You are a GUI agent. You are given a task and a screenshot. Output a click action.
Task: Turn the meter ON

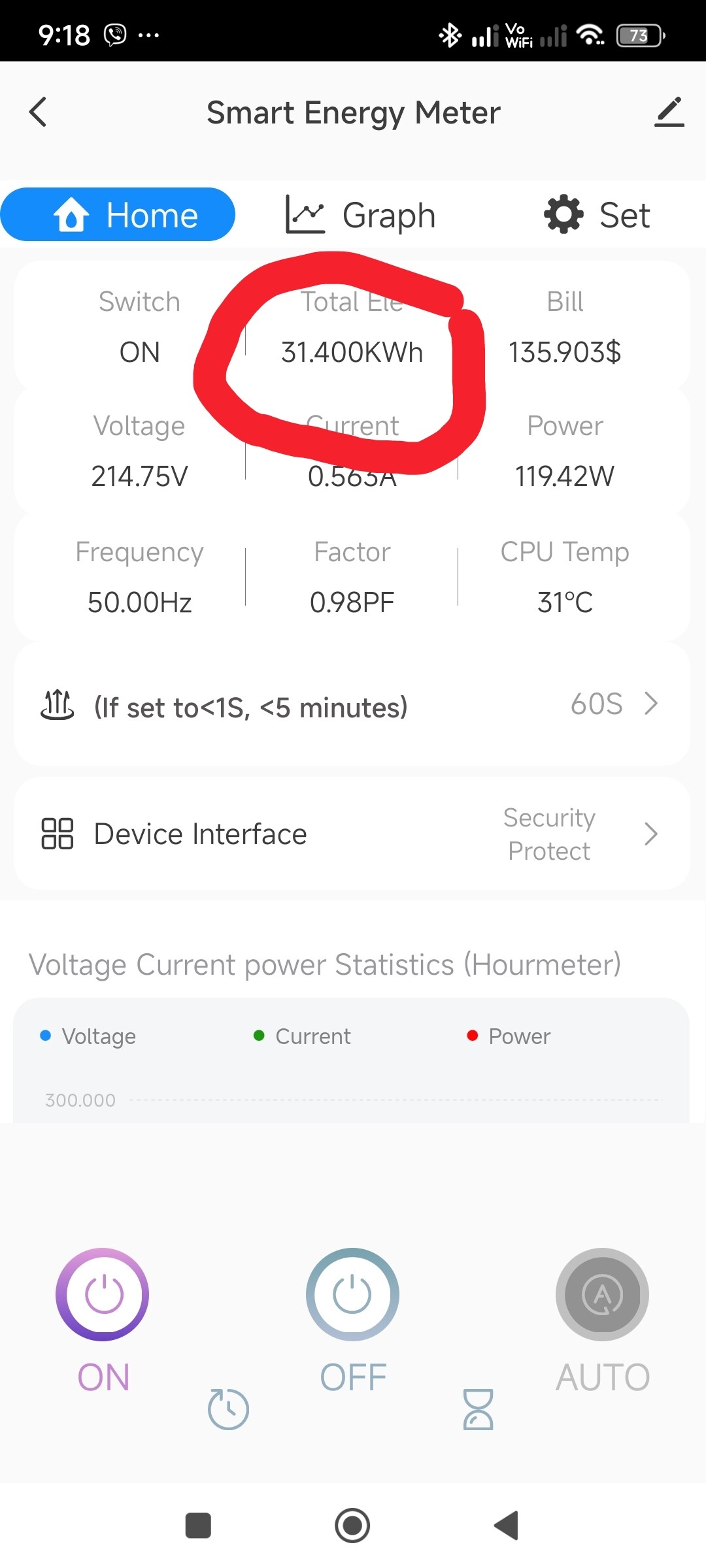tap(103, 1295)
